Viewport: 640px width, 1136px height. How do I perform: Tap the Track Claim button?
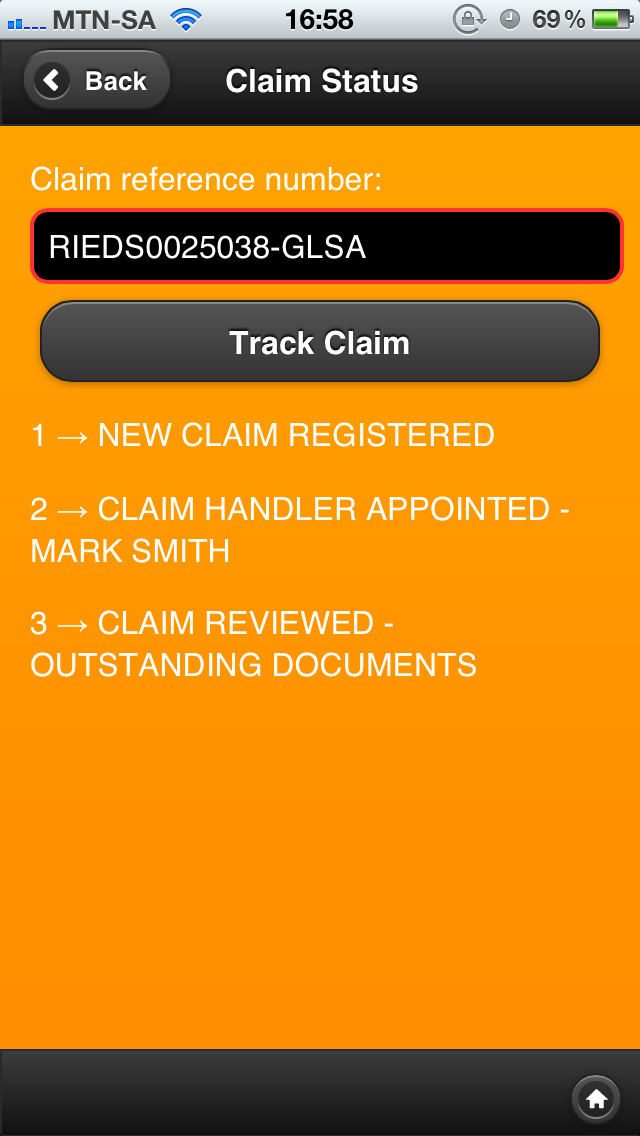[x=319, y=343]
